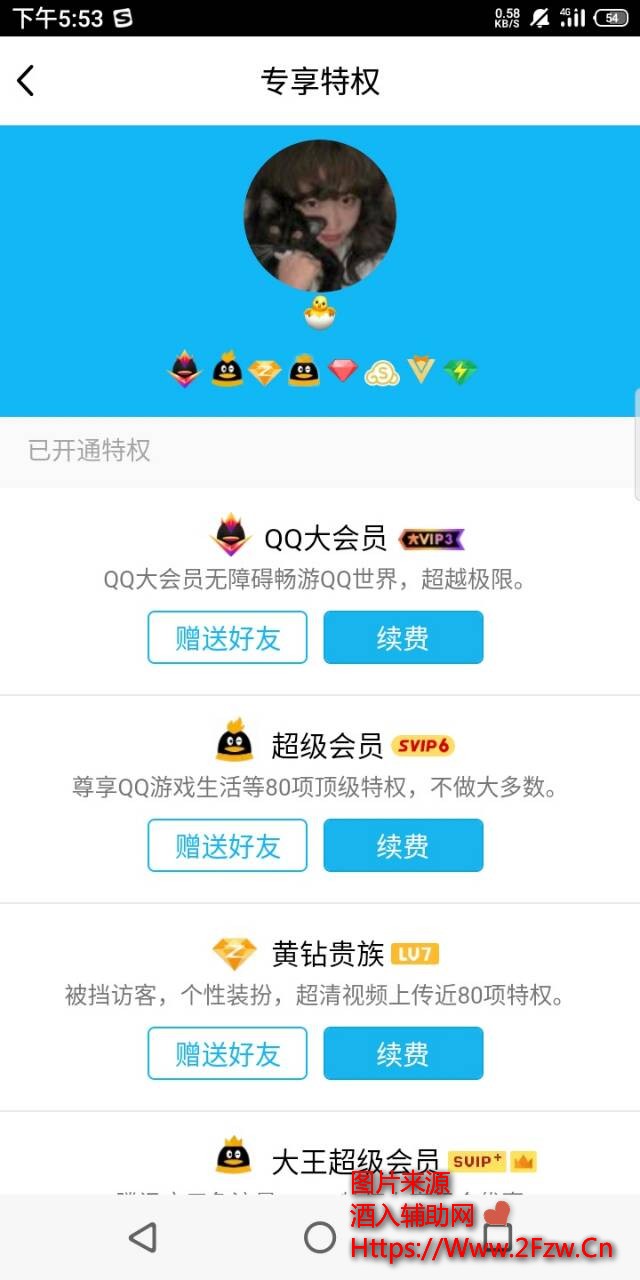Open the profile avatar photo
This screenshot has width=640, height=1280.
click(x=320, y=216)
